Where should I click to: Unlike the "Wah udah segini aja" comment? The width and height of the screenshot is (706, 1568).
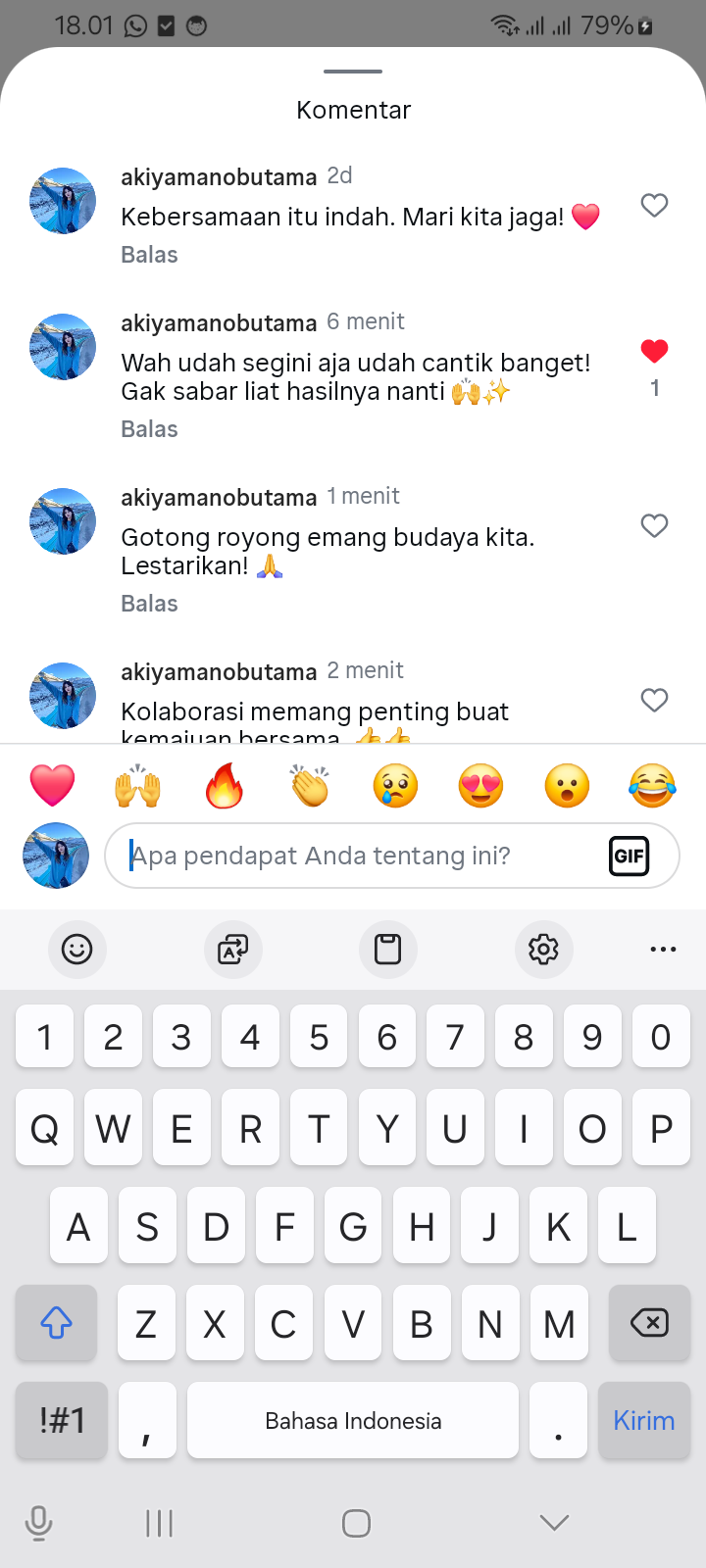(x=654, y=351)
